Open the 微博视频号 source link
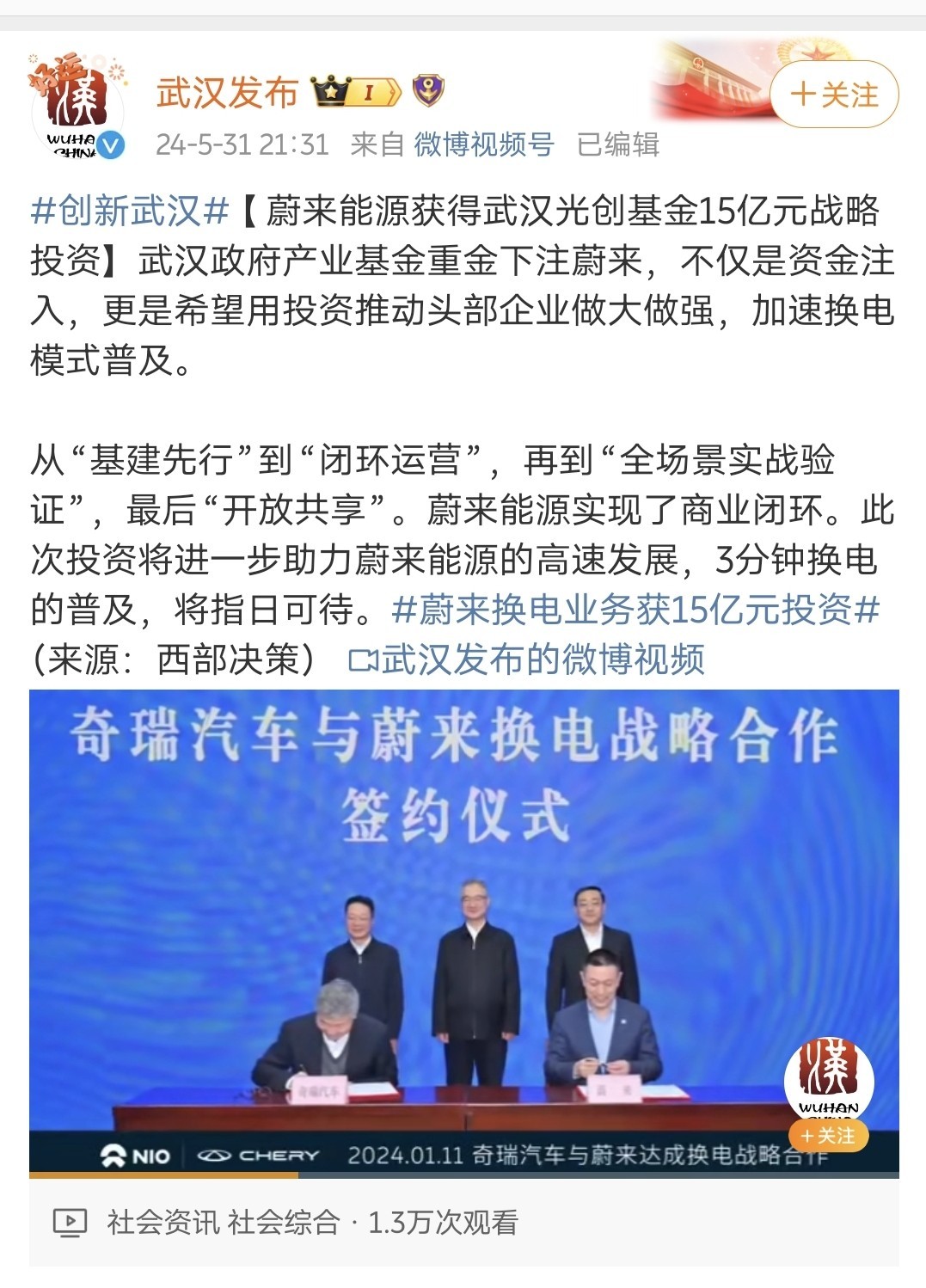The image size is (926, 1288). click(x=484, y=144)
